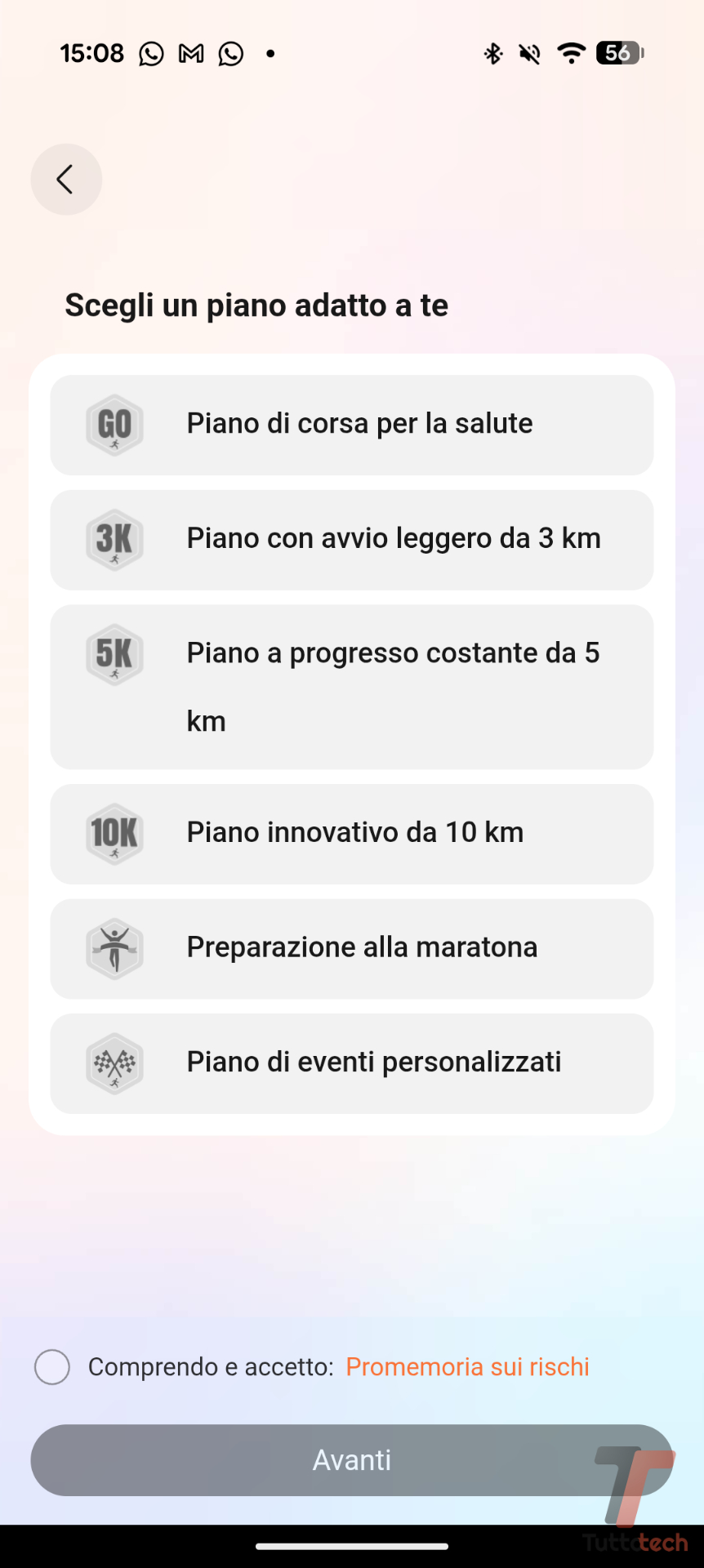Image resolution: width=704 pixels, height=1568 pixels.
Task: Open the Promemoria sui rischi link
Action: point(467,1367)
